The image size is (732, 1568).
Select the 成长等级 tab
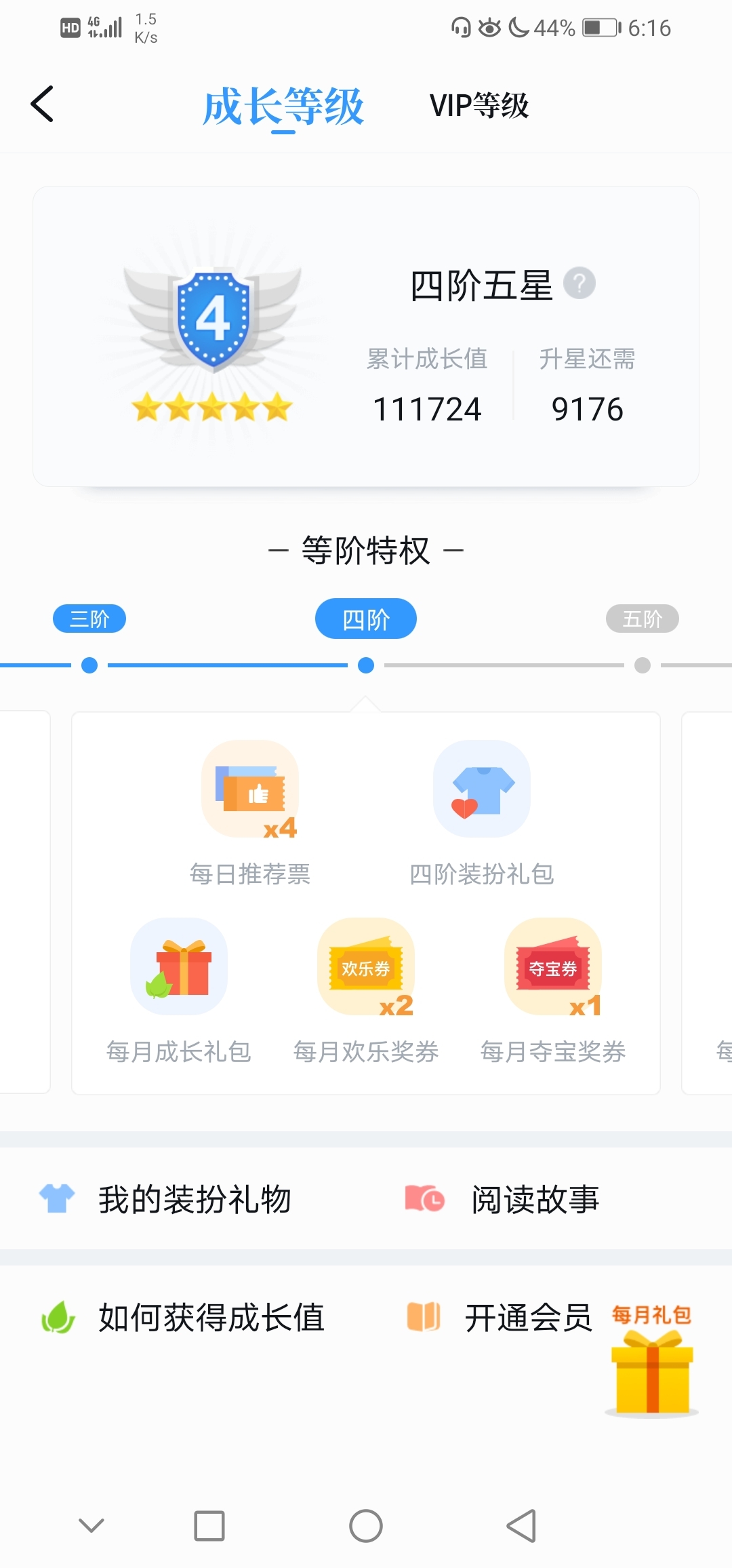(x=283, y=107)
